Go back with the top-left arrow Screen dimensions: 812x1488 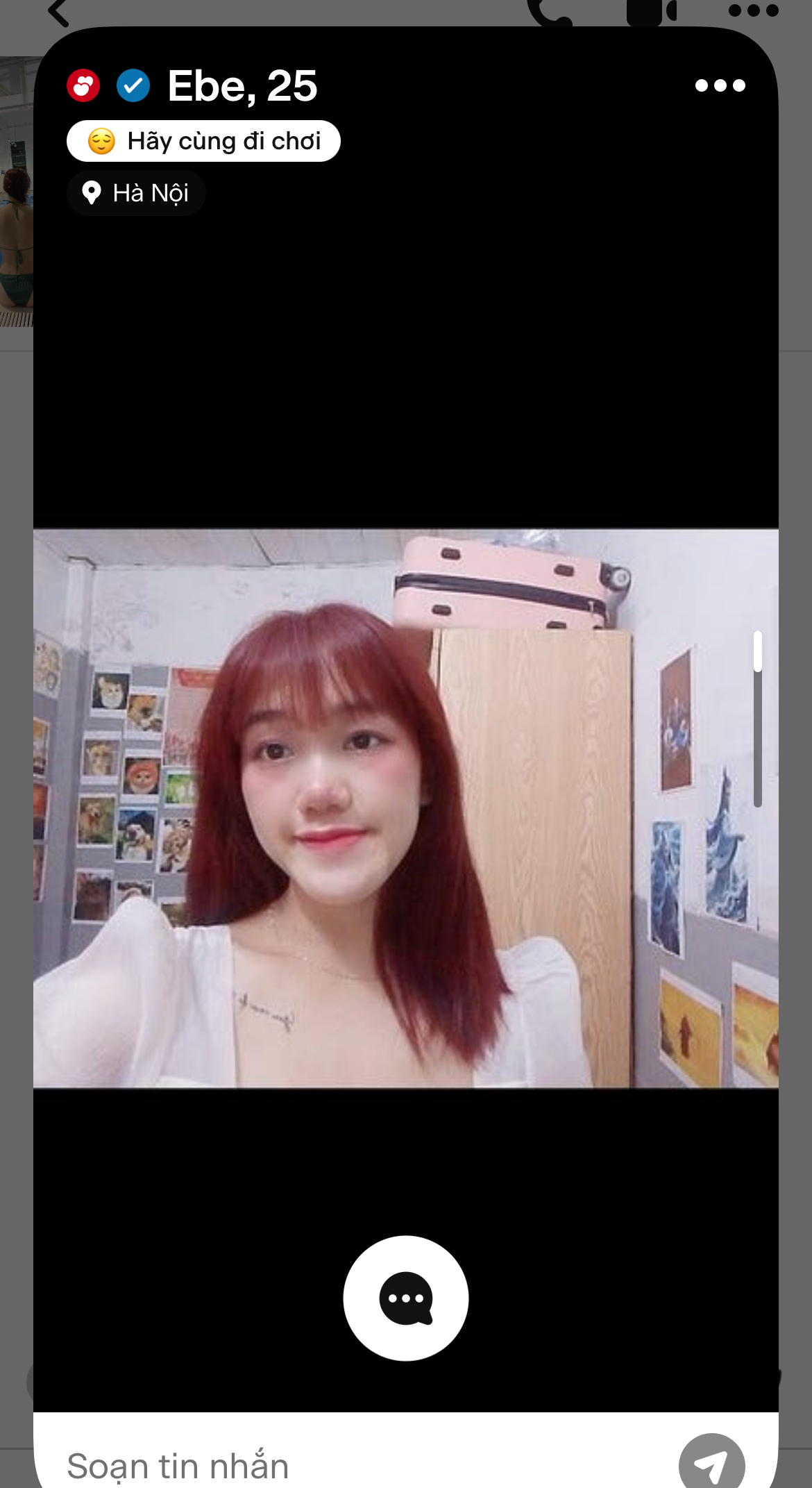[58, 12]
